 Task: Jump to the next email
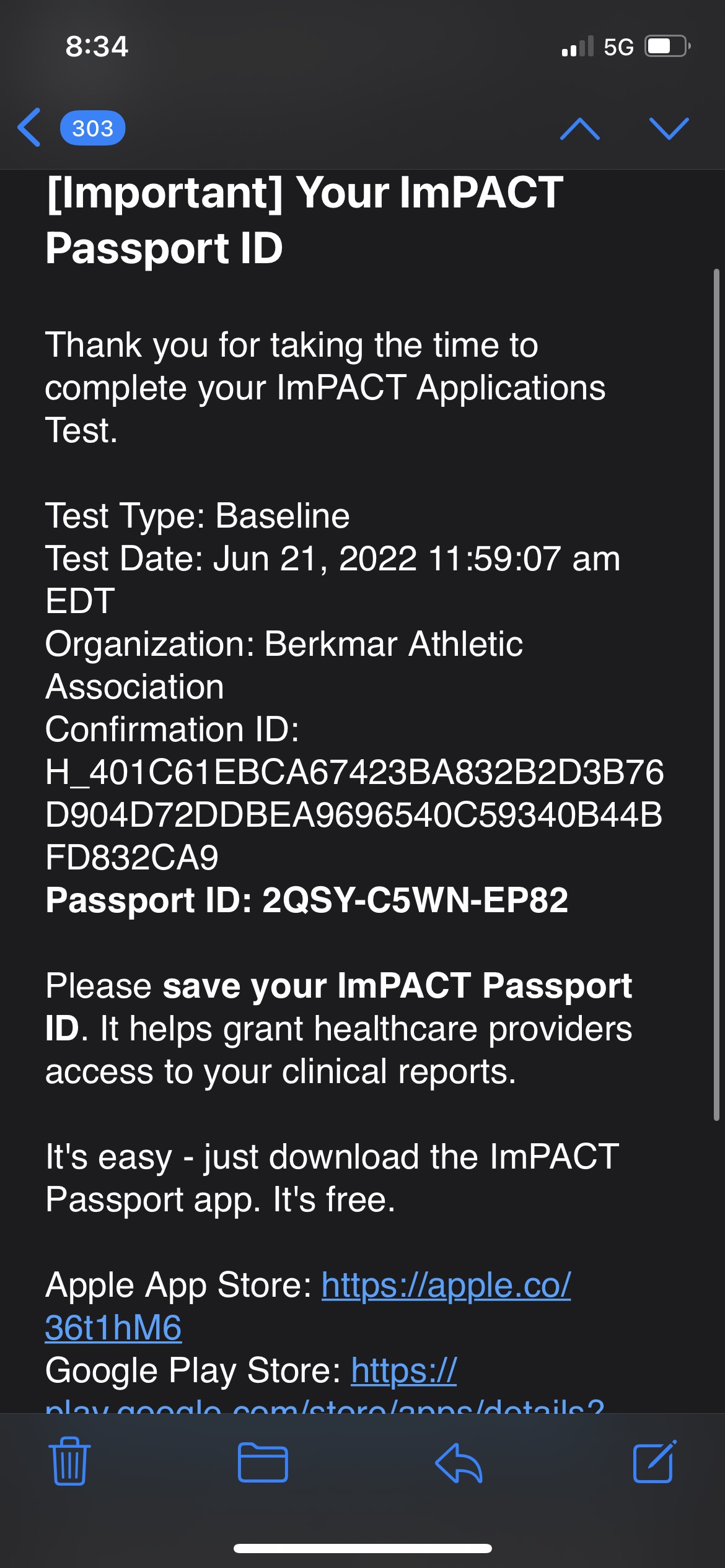[x=669, y=128]
